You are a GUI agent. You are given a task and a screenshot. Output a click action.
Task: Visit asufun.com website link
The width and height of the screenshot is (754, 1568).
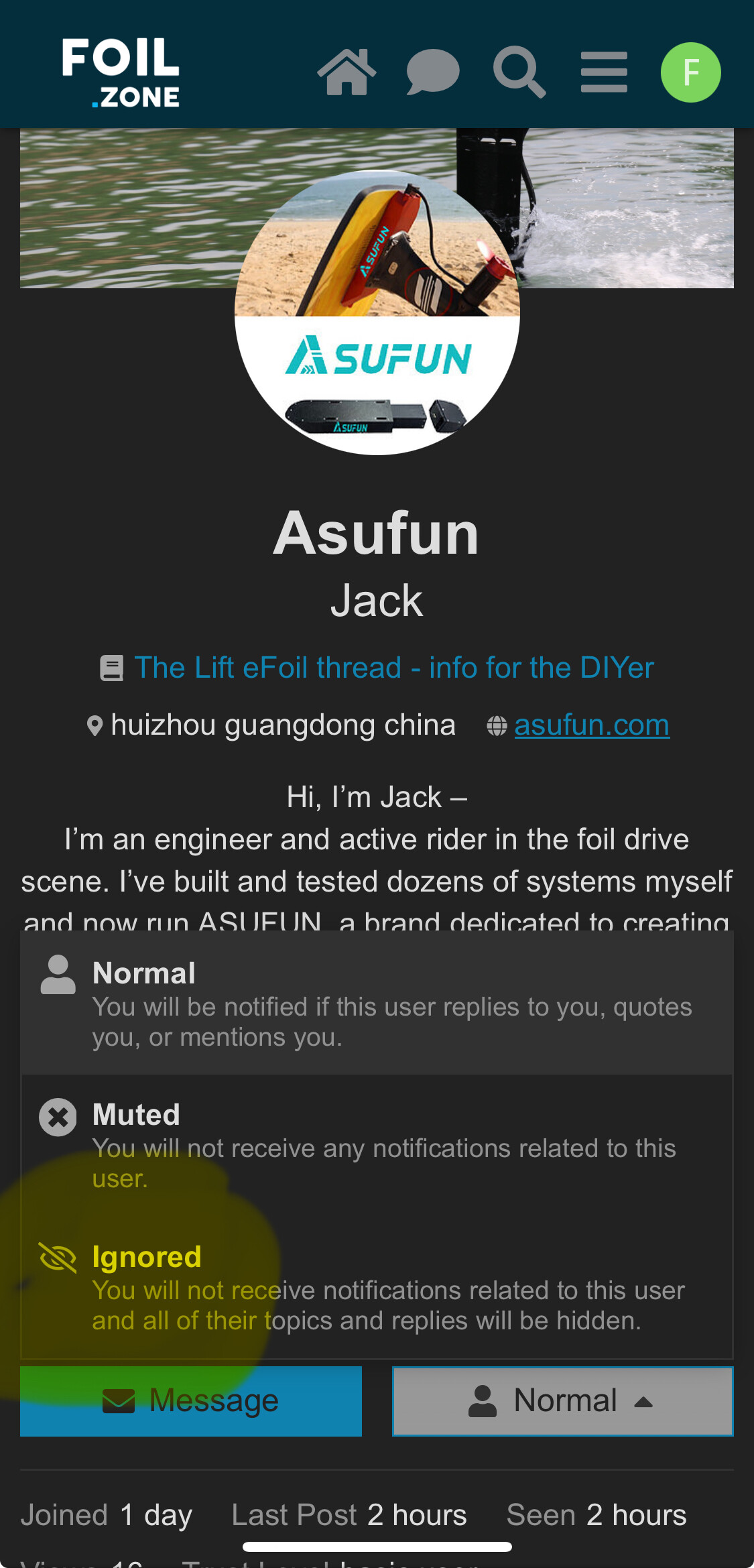coord(592,725)
